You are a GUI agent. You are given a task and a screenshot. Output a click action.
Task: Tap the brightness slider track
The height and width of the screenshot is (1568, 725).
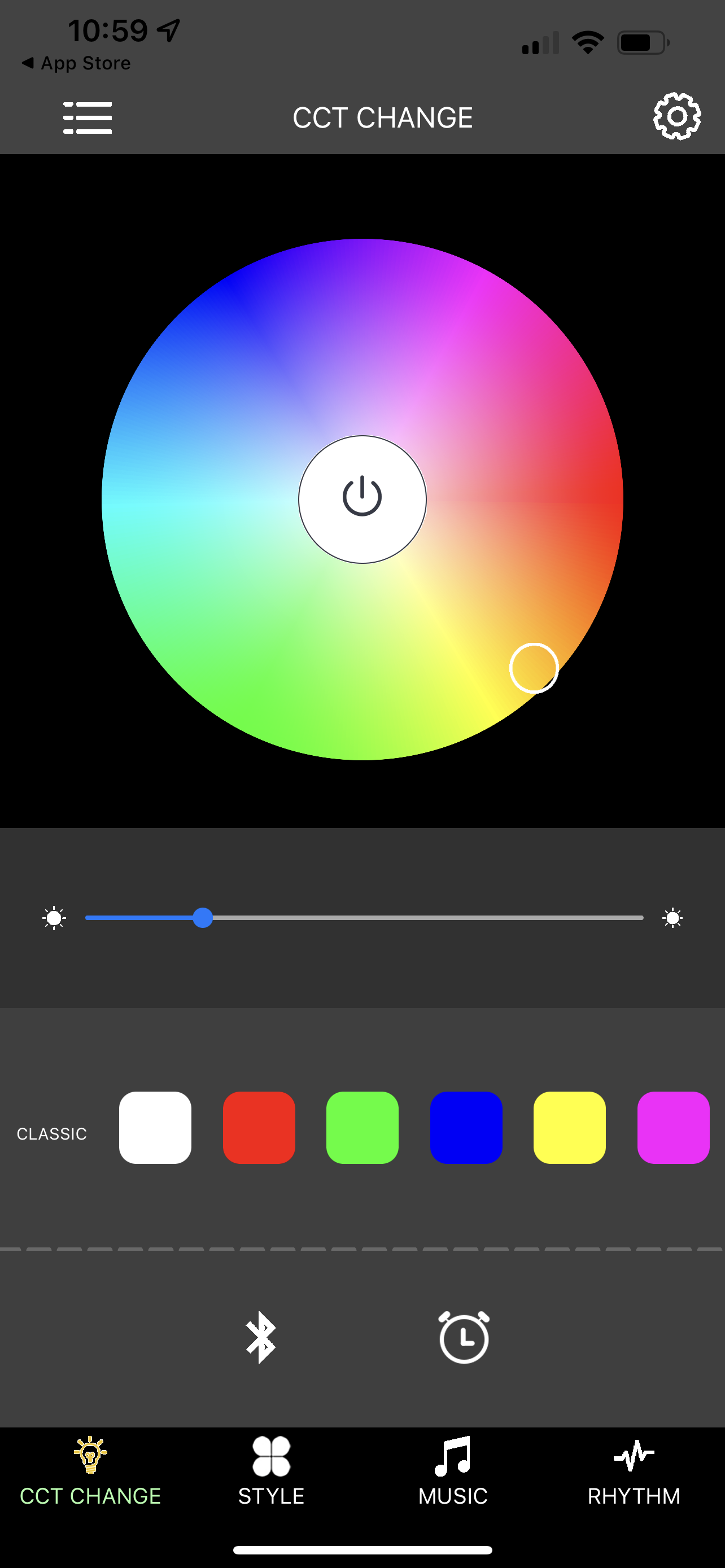(x=426, y=917)
